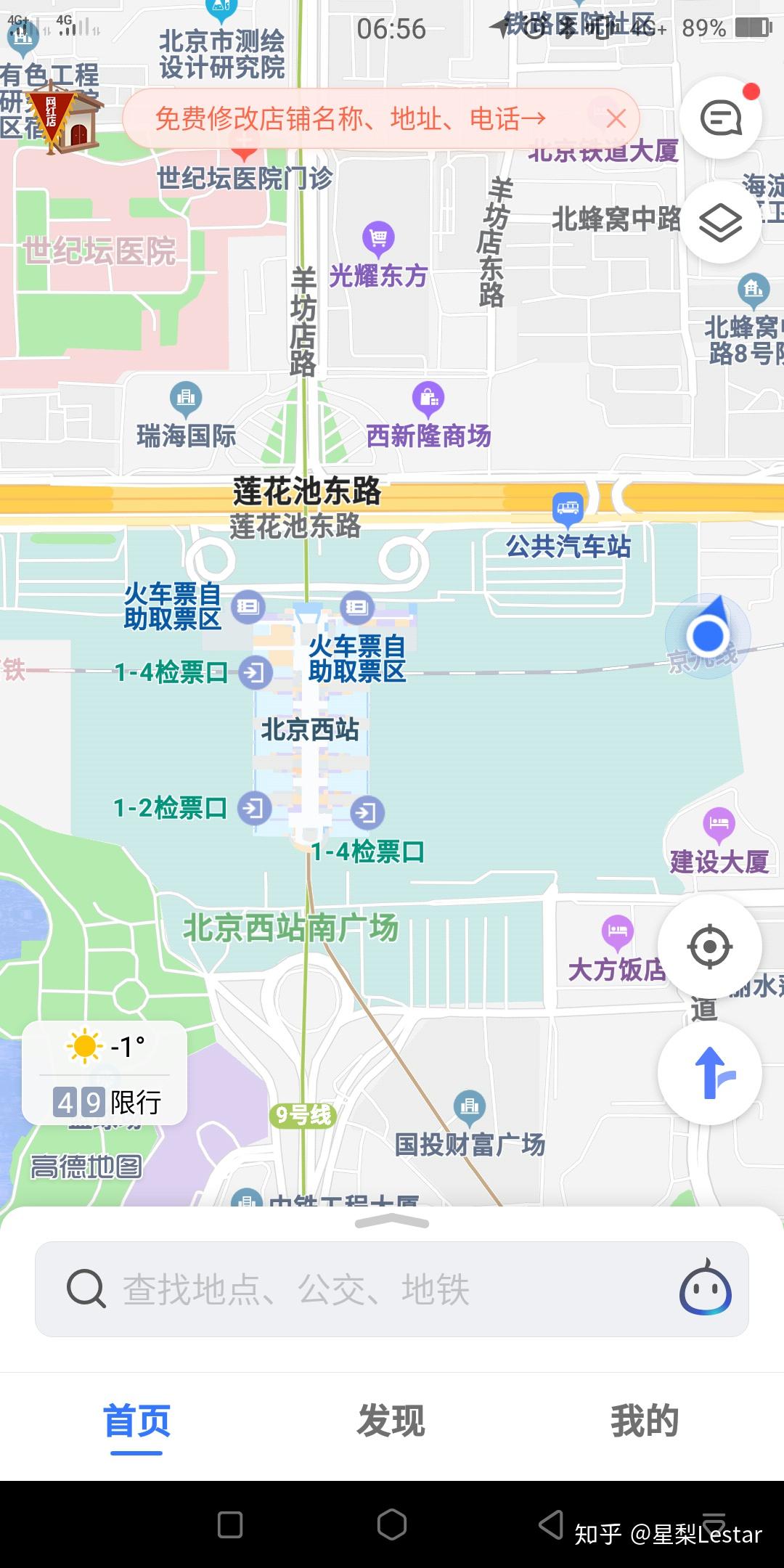Viewport: 784px width, 1568px height.
Task: Open the map layers selector
Action: point(720,222)
